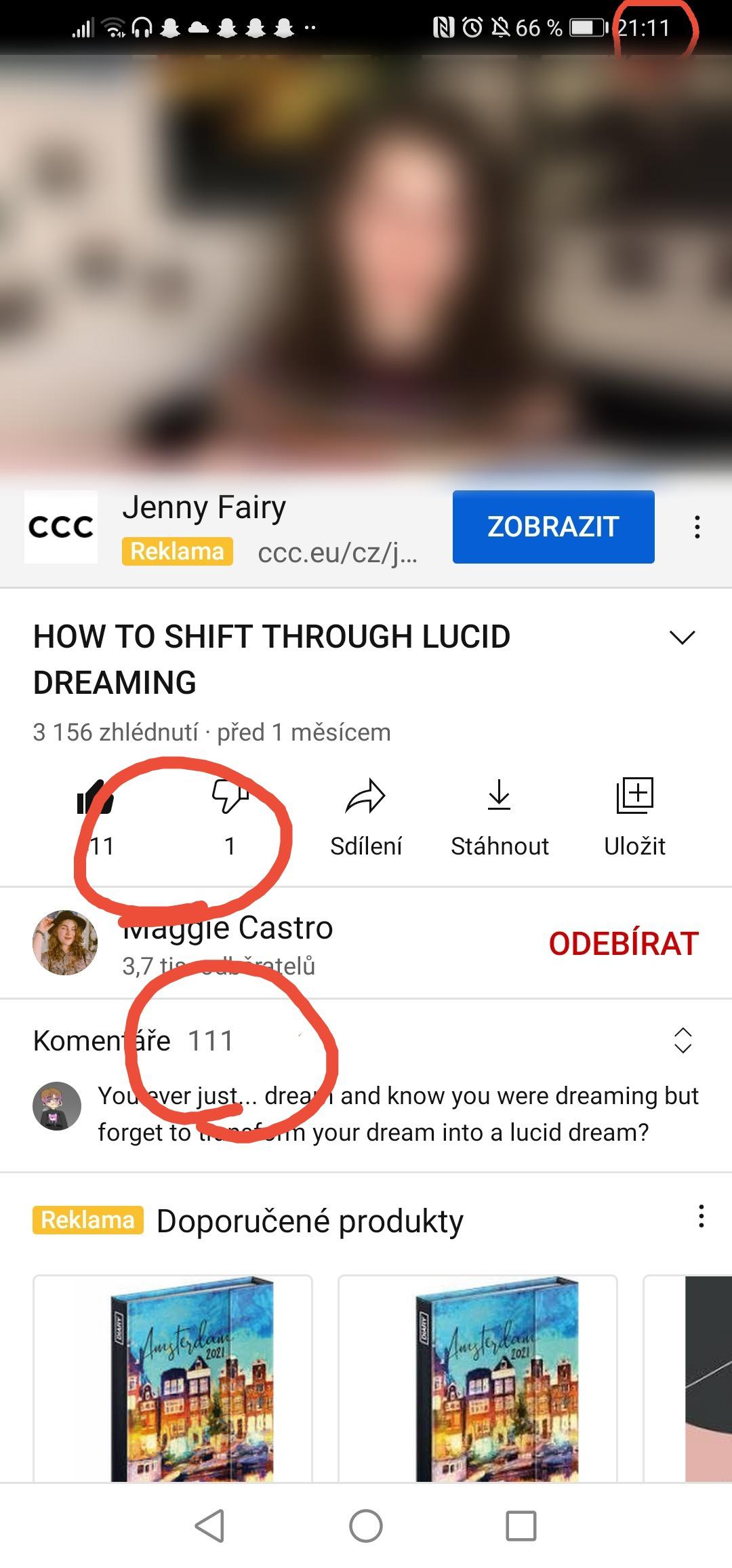Go back with the system back button
Screen dimensions: 732x1568
pyautogui.click(x=209, y=1526)
